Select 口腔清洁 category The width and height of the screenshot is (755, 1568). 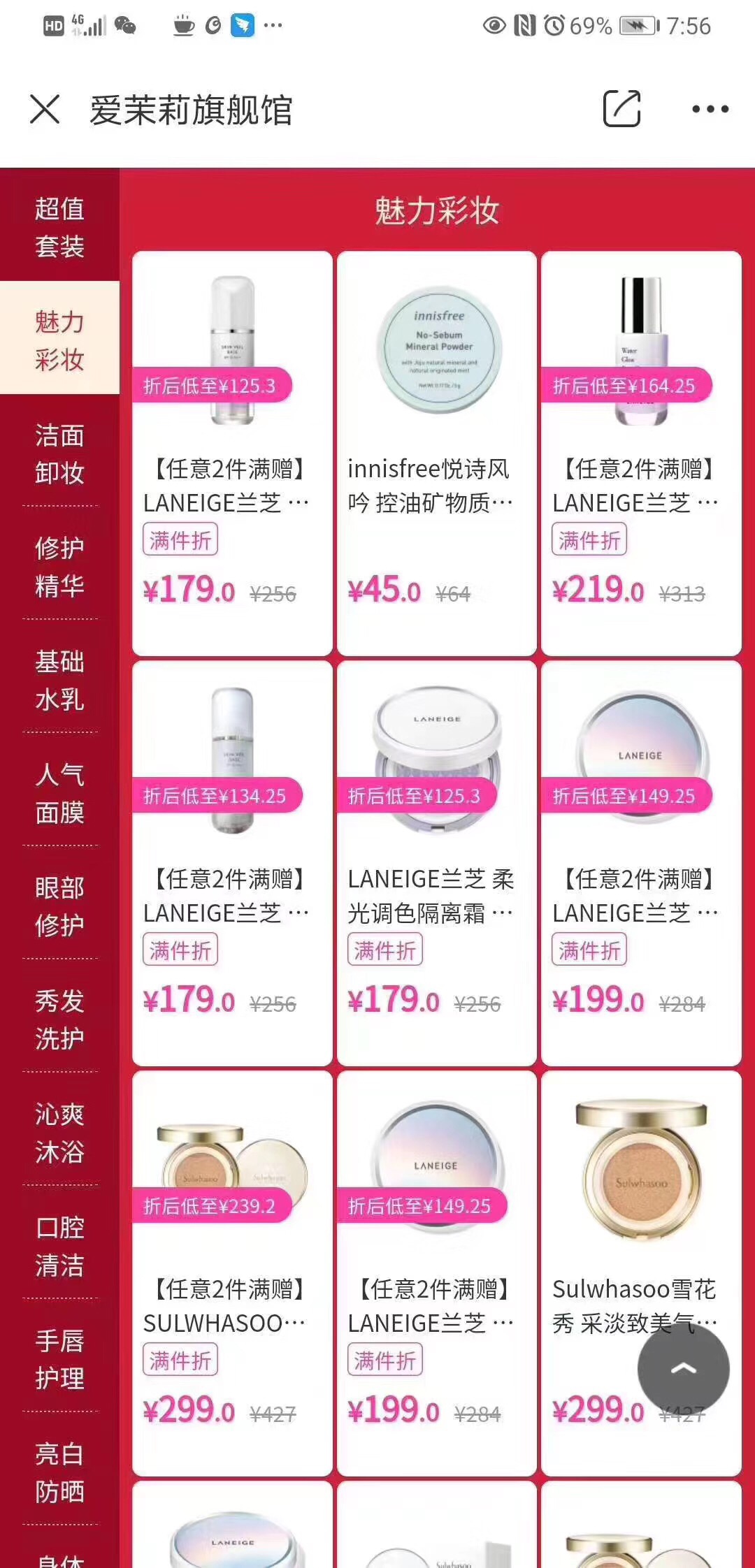point(59,1246)
